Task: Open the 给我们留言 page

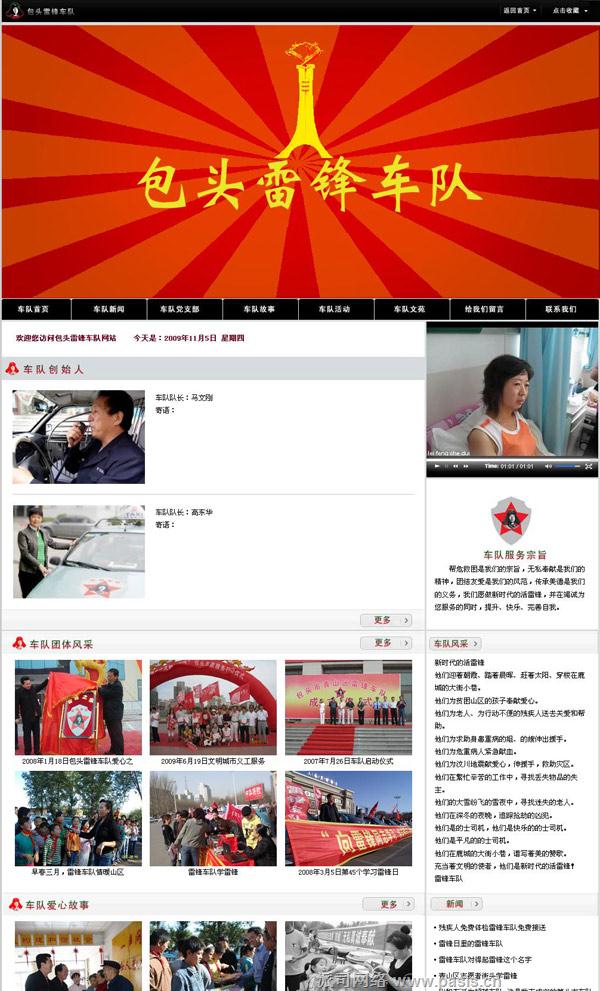Action: [x=484, y=310]
